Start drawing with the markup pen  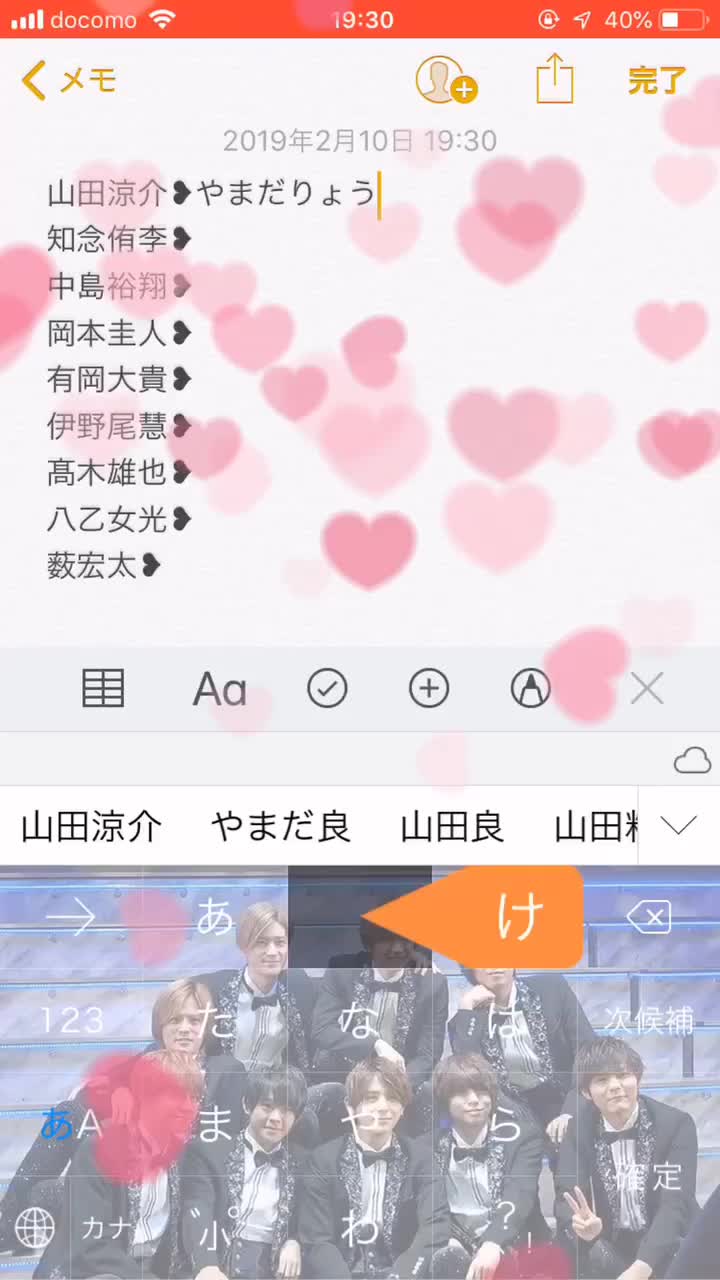click(530, 689)
